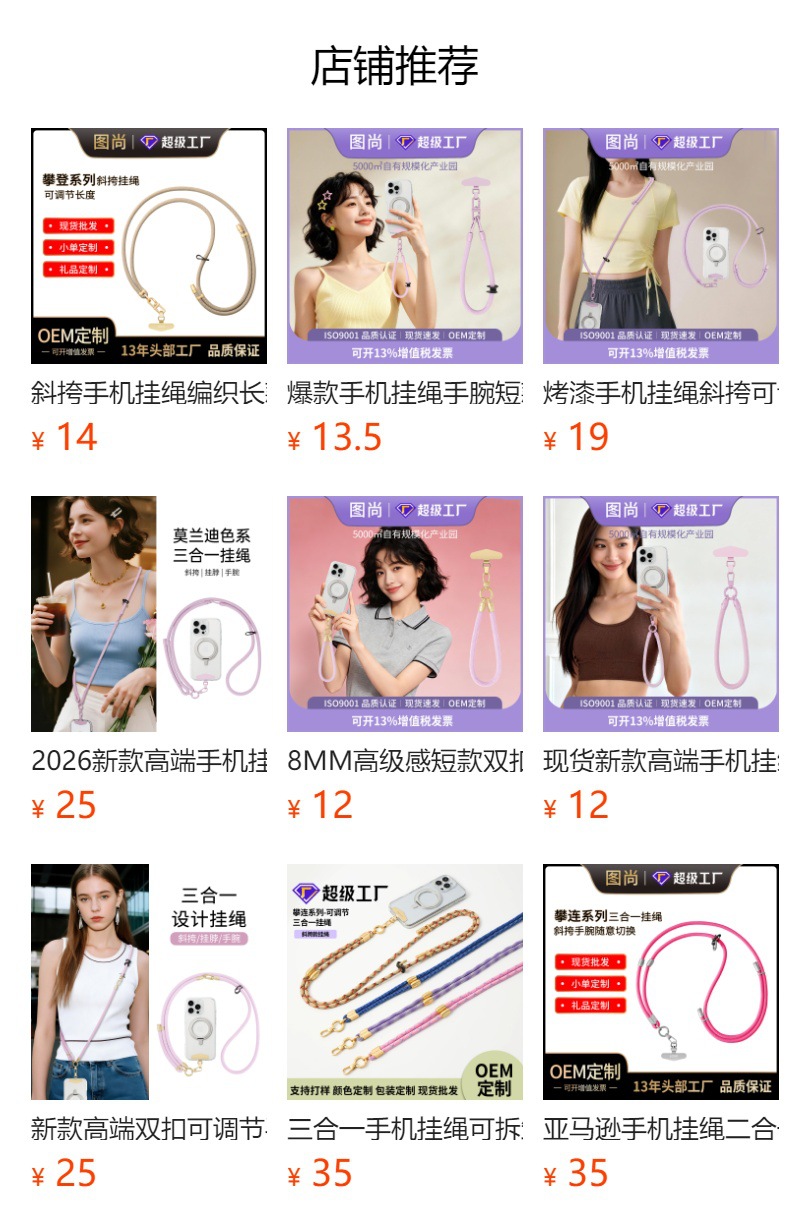Open the 斜挎手机挂绳编织长 product priced ¥14

pyautogui.click(x=149, y=291)
